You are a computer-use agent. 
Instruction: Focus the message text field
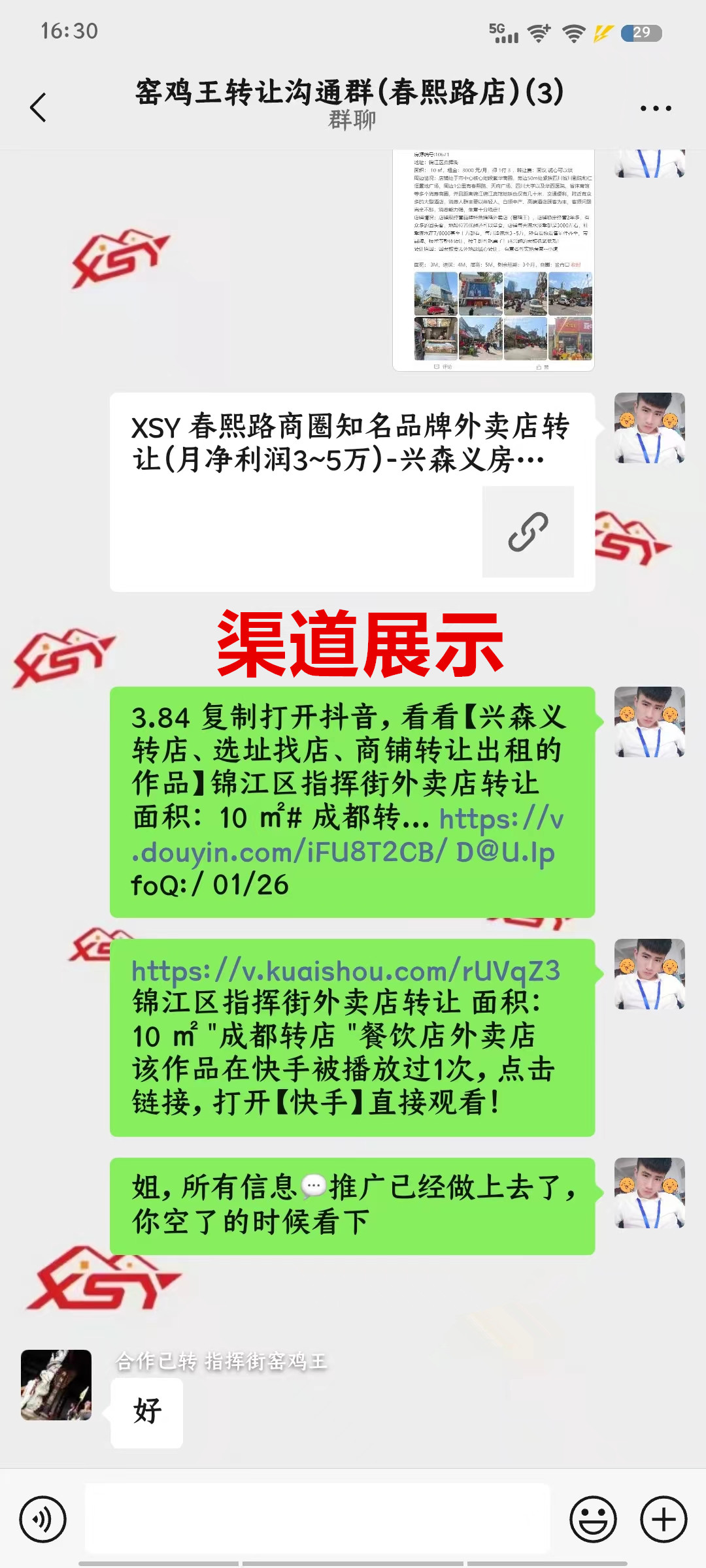point(318,1519)
